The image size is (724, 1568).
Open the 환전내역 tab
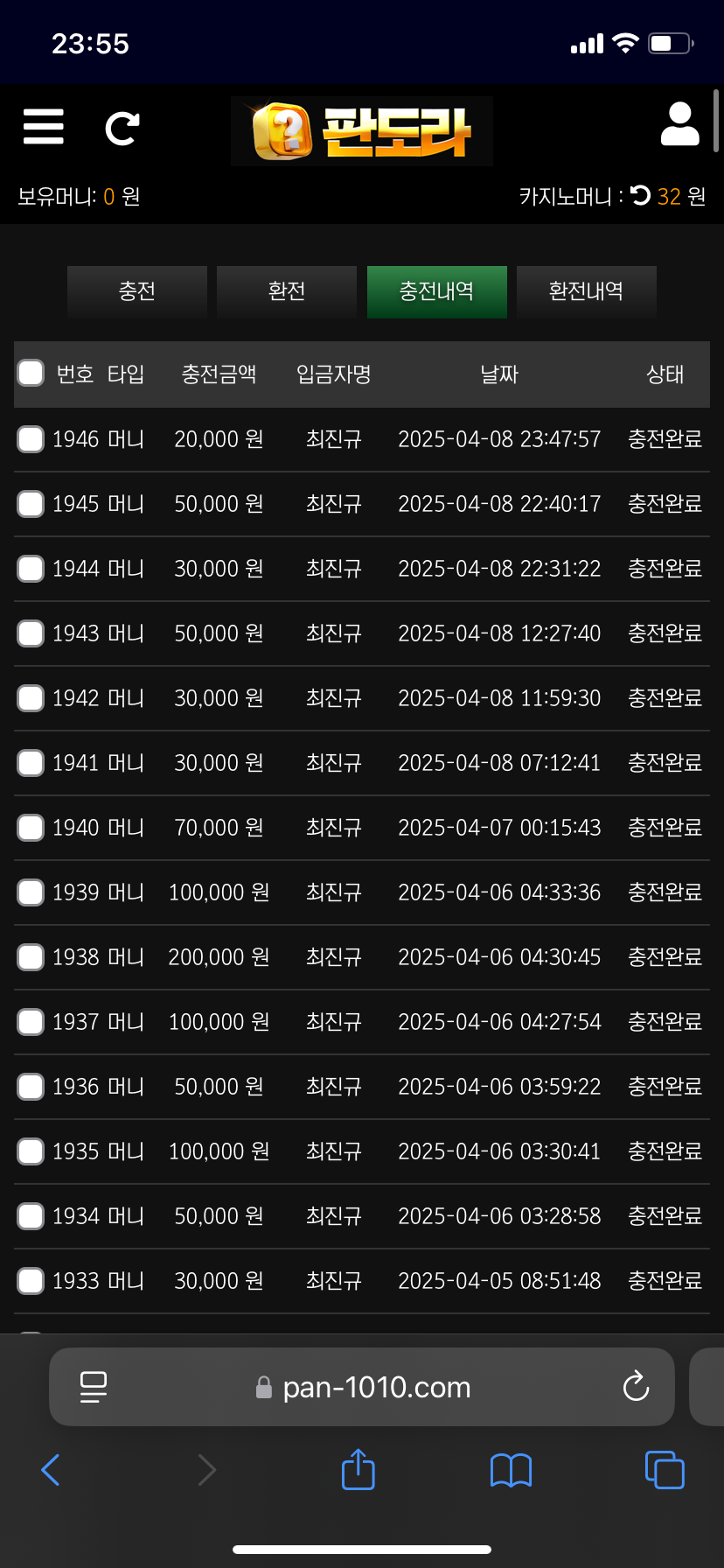click(587, 291)
